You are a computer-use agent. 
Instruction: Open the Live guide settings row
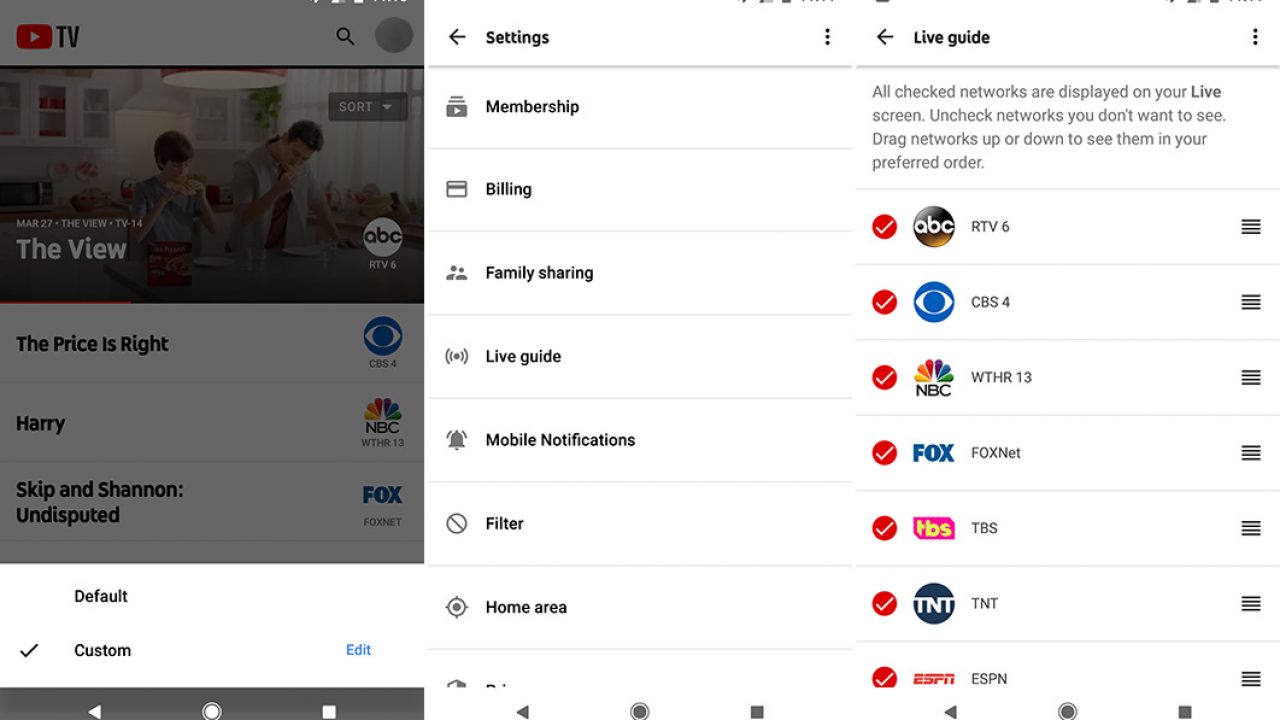point(523,356)
